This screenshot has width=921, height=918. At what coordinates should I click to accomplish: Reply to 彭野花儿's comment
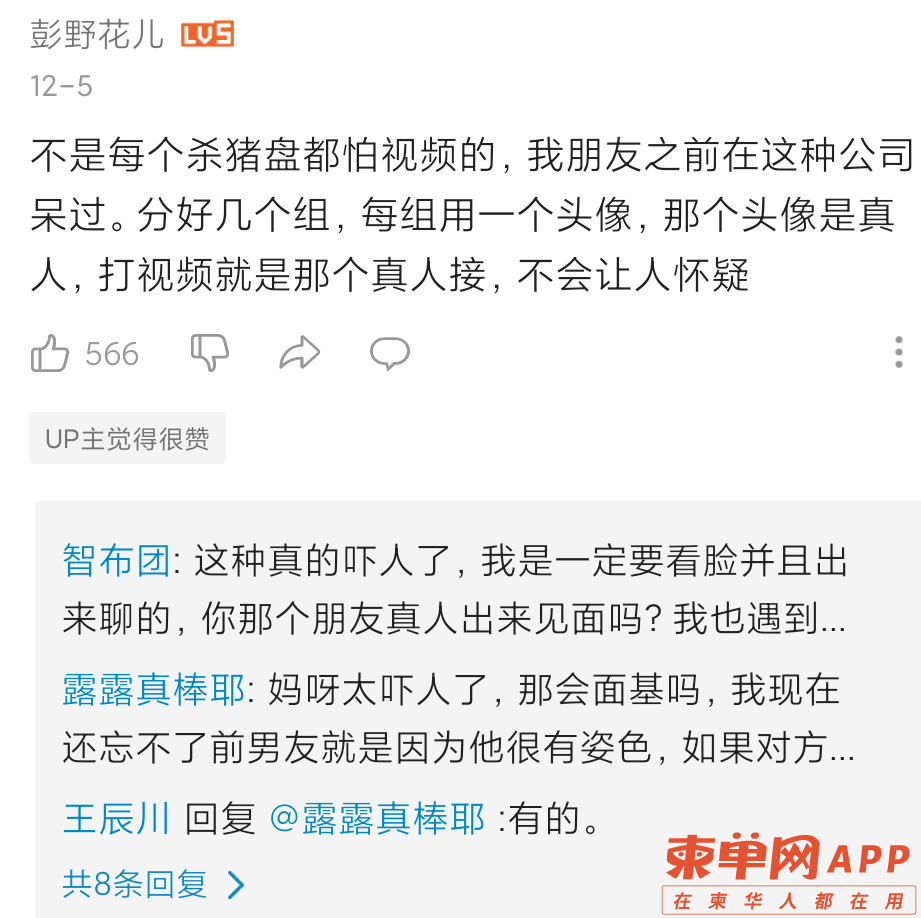point(389,352)
